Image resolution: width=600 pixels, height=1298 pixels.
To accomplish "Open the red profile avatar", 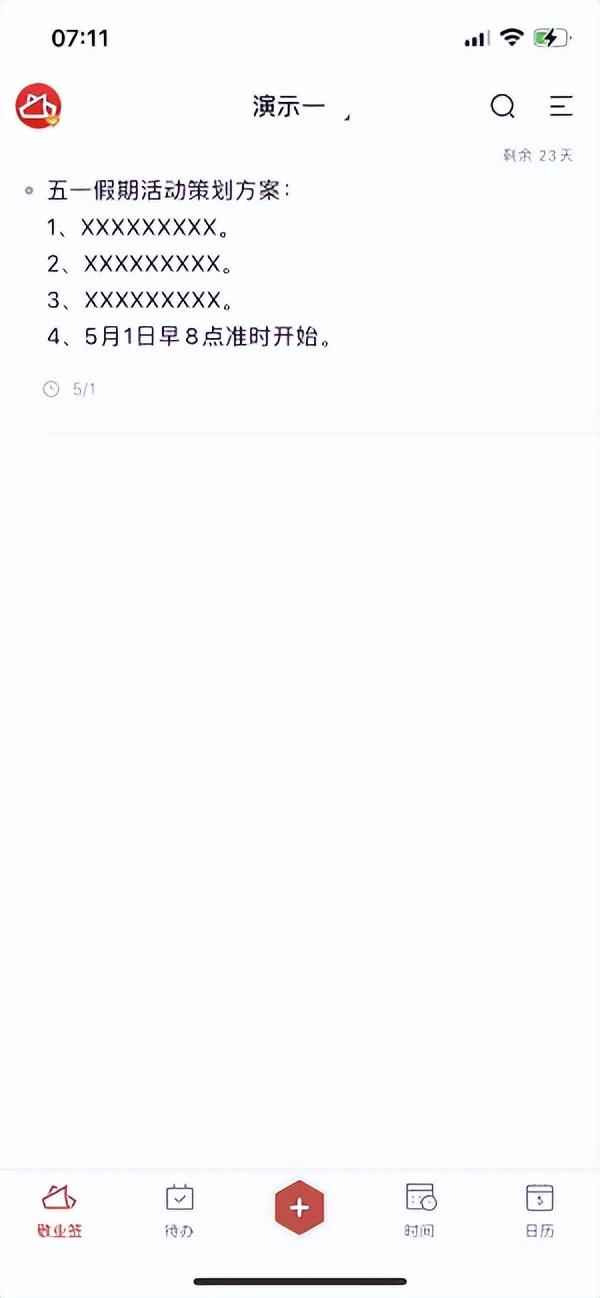I will coord(39,106).
